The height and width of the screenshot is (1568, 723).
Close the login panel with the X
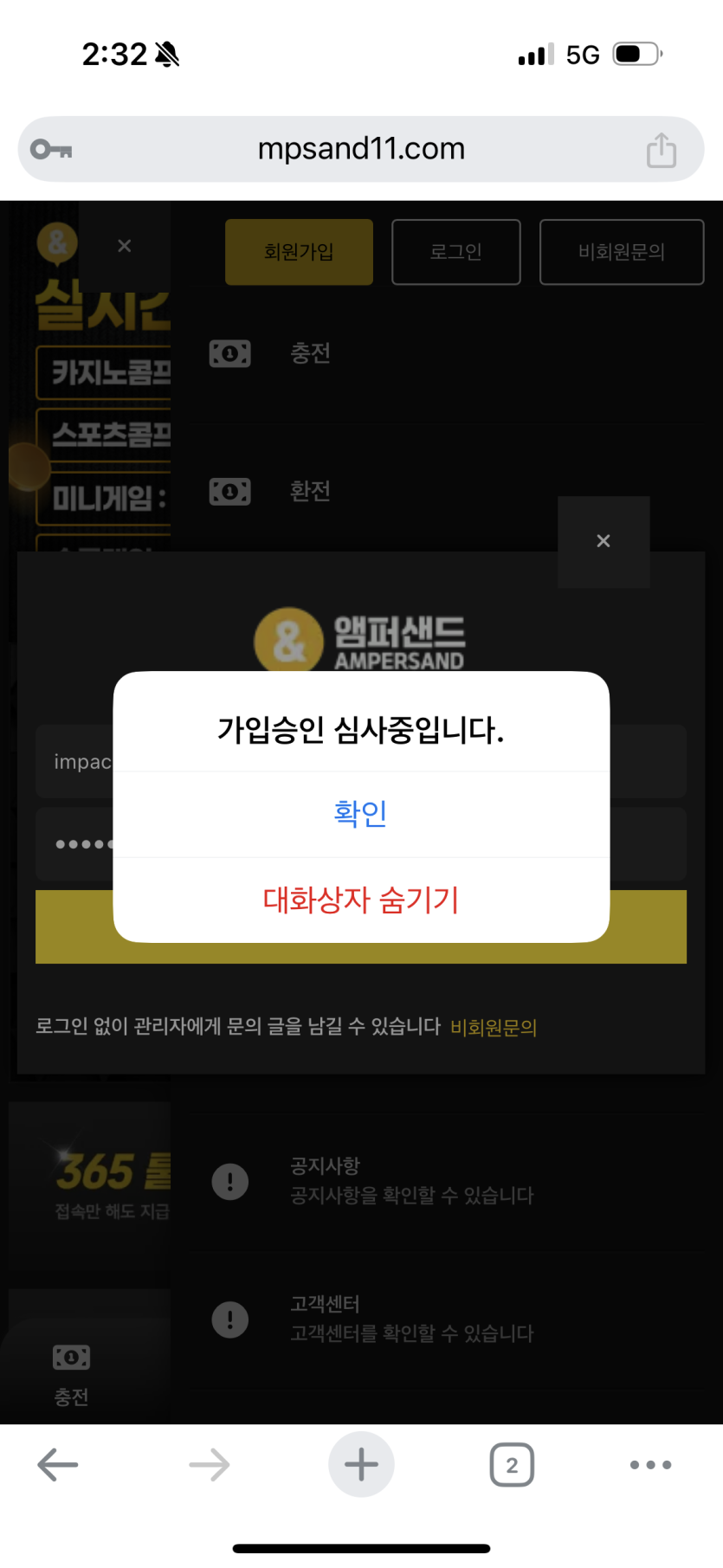(604, 541)
